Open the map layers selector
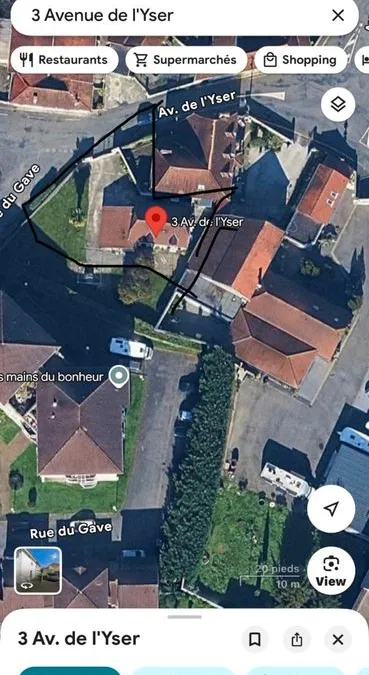This screenshot has width=369, height=675. (x=338, y=104)
